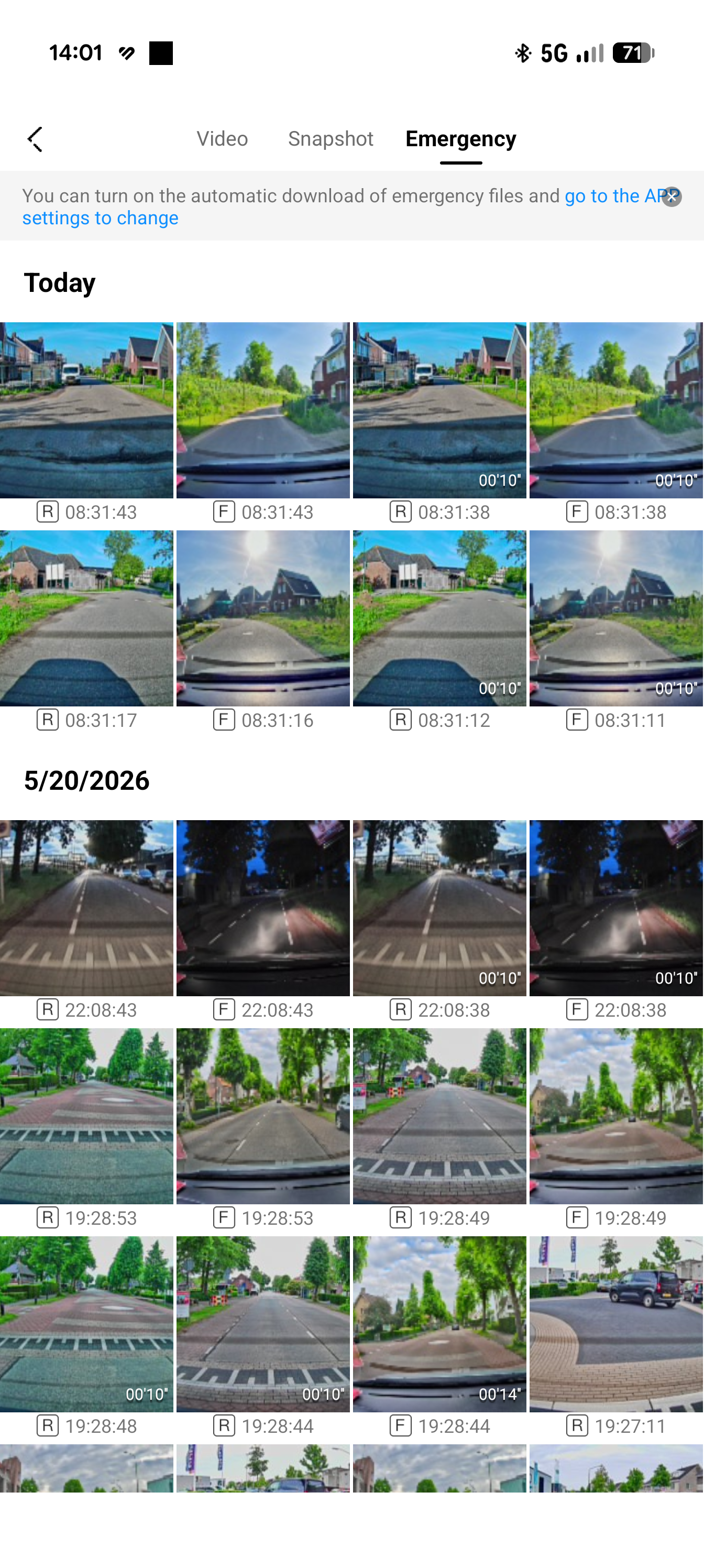The image size is (704, 1568).
Task: Play today's front clip at 08:31:38
Action: click(616, 410)
